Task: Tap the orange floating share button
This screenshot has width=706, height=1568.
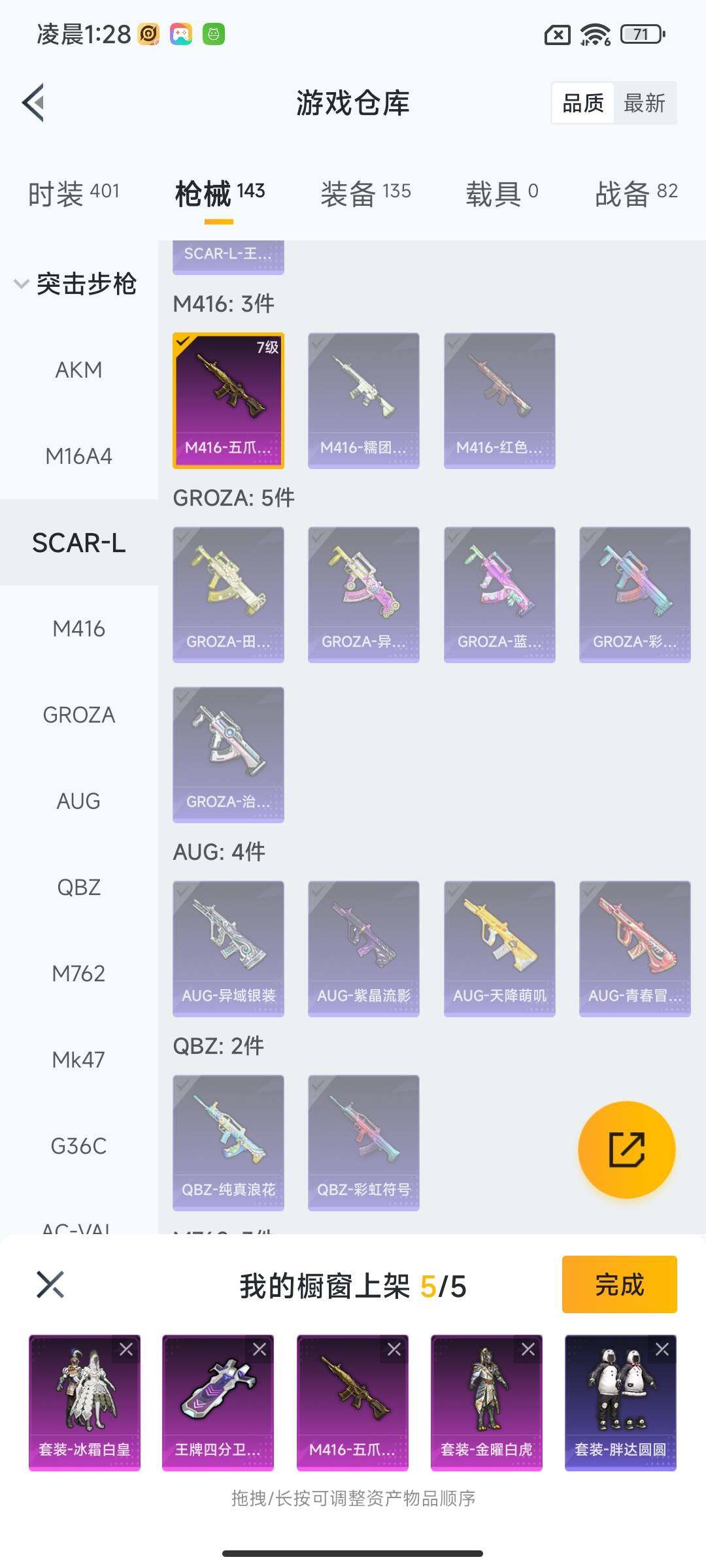Action: (626, 1150)
